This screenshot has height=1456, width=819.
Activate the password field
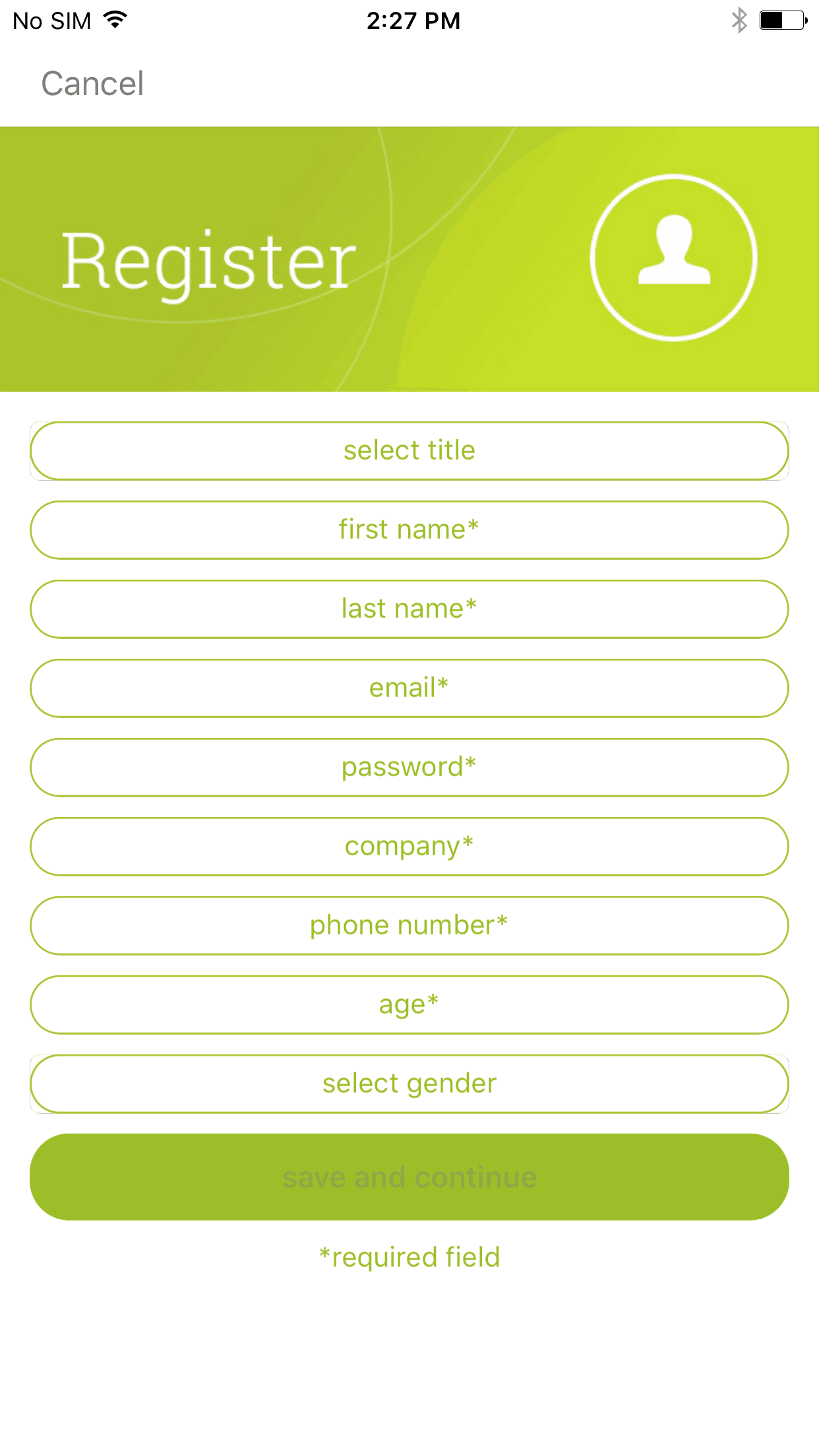(x=409, y=768)
